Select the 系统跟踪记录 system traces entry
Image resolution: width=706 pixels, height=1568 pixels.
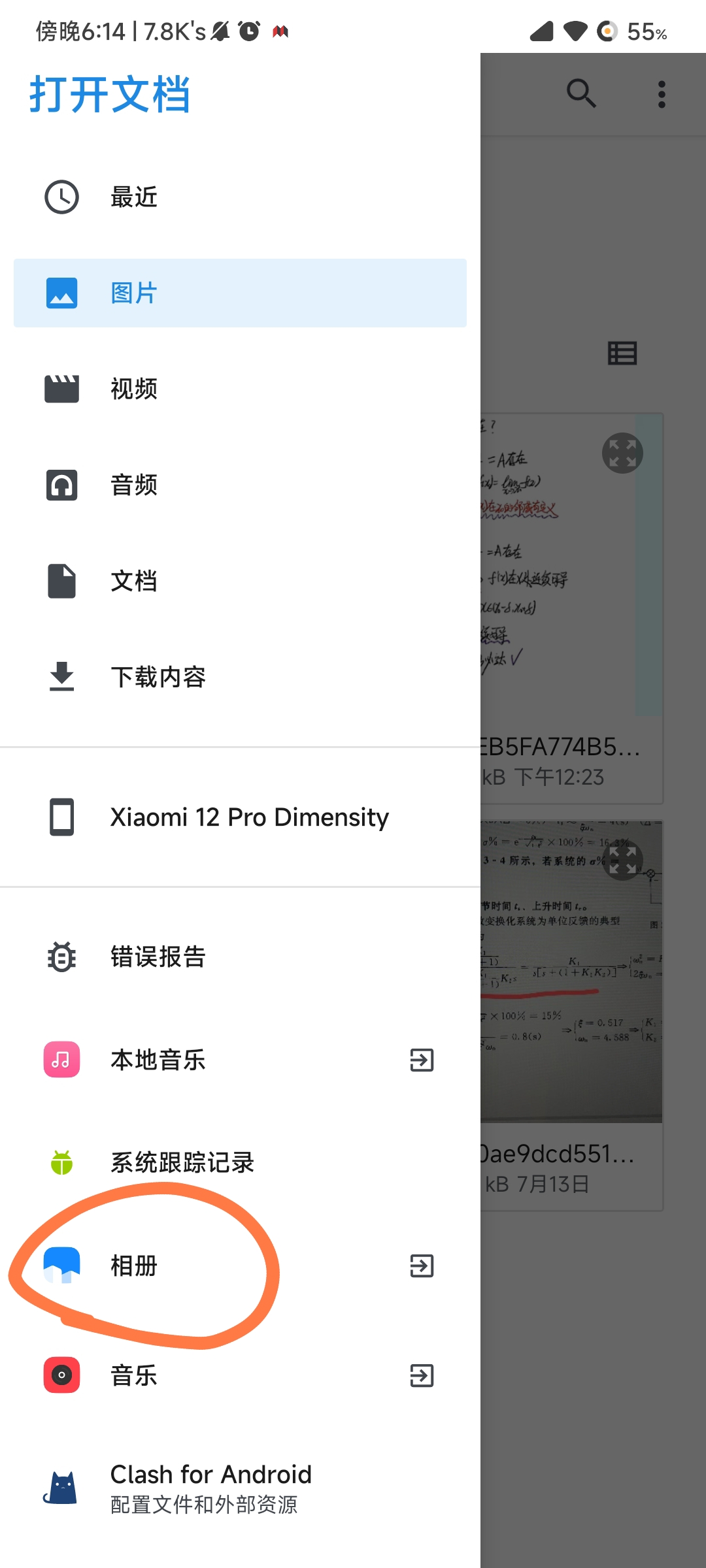(182, 1163)
